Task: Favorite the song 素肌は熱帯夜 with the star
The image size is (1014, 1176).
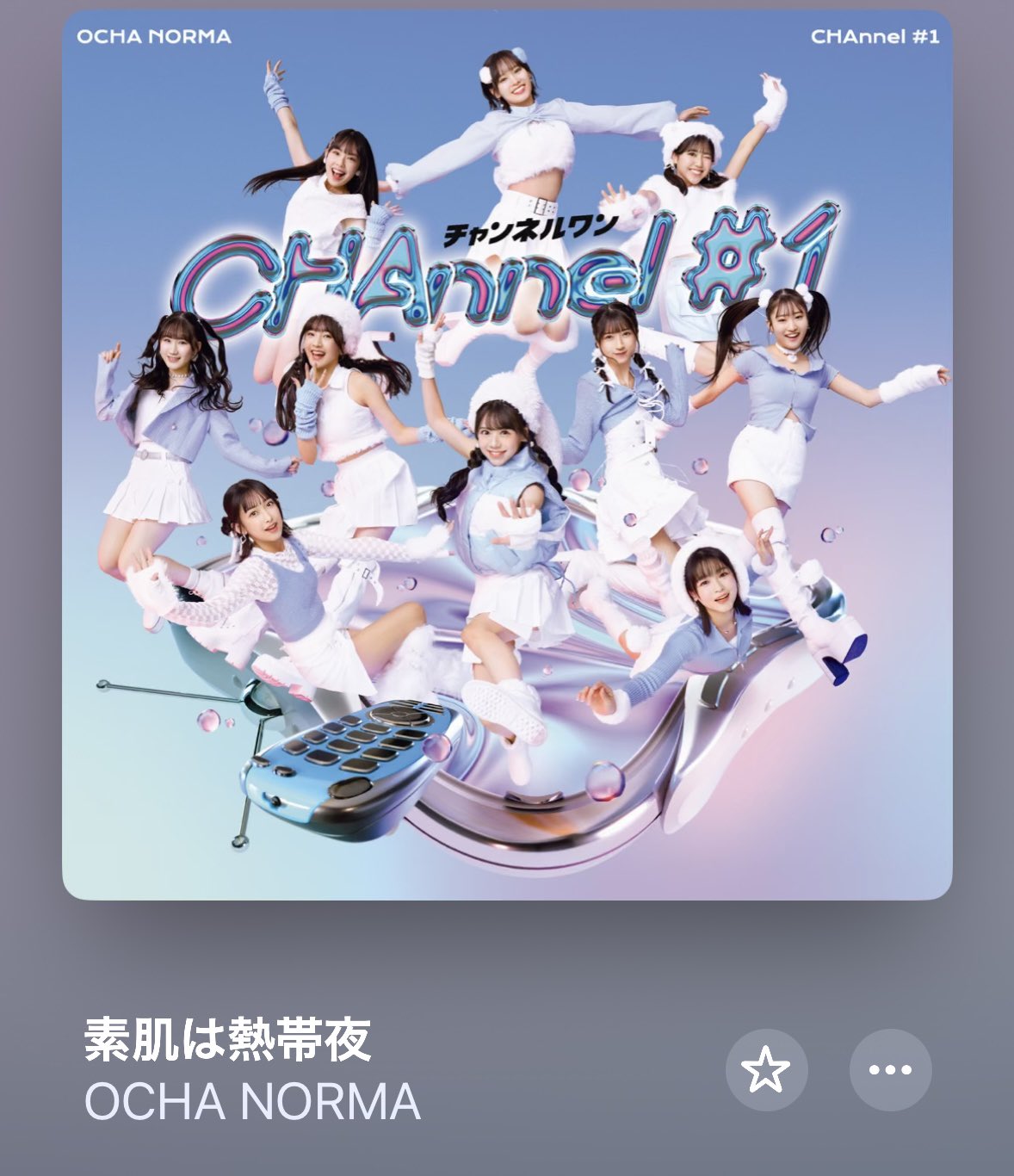Action: (x=765, y=1070)
